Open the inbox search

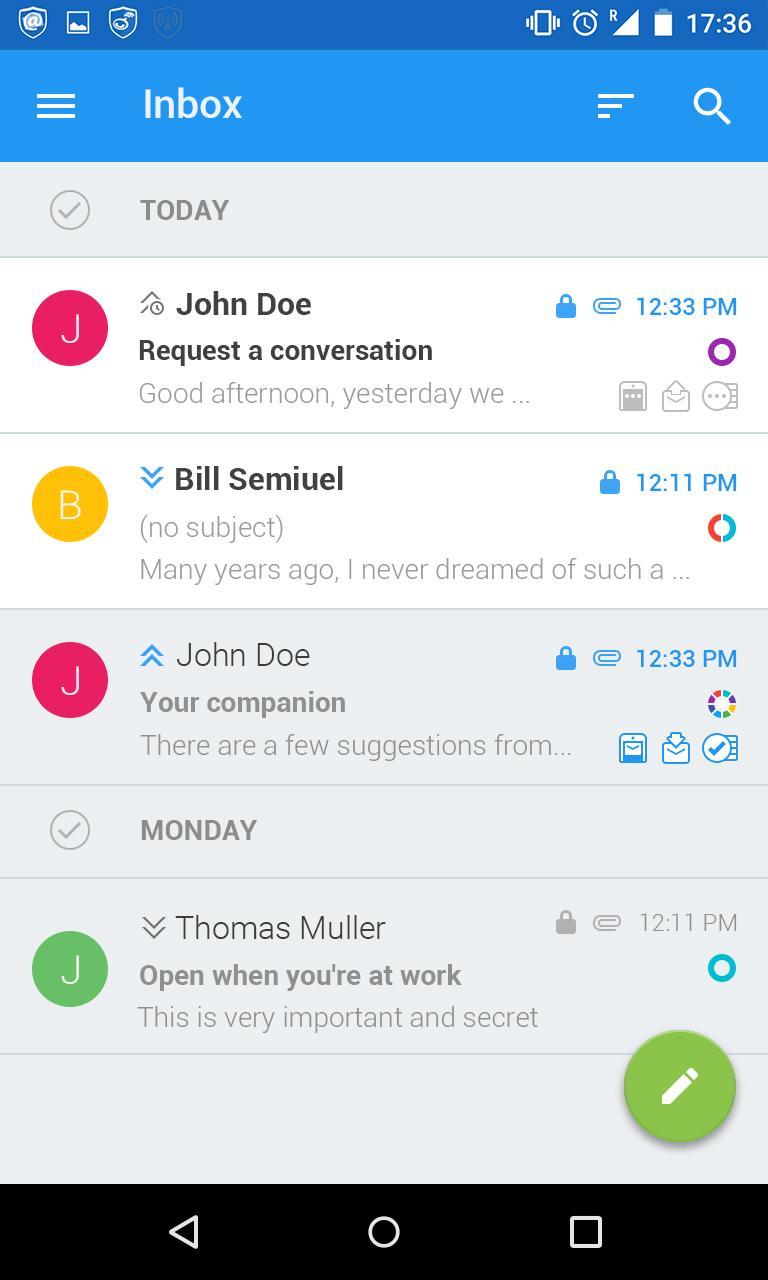711,105
